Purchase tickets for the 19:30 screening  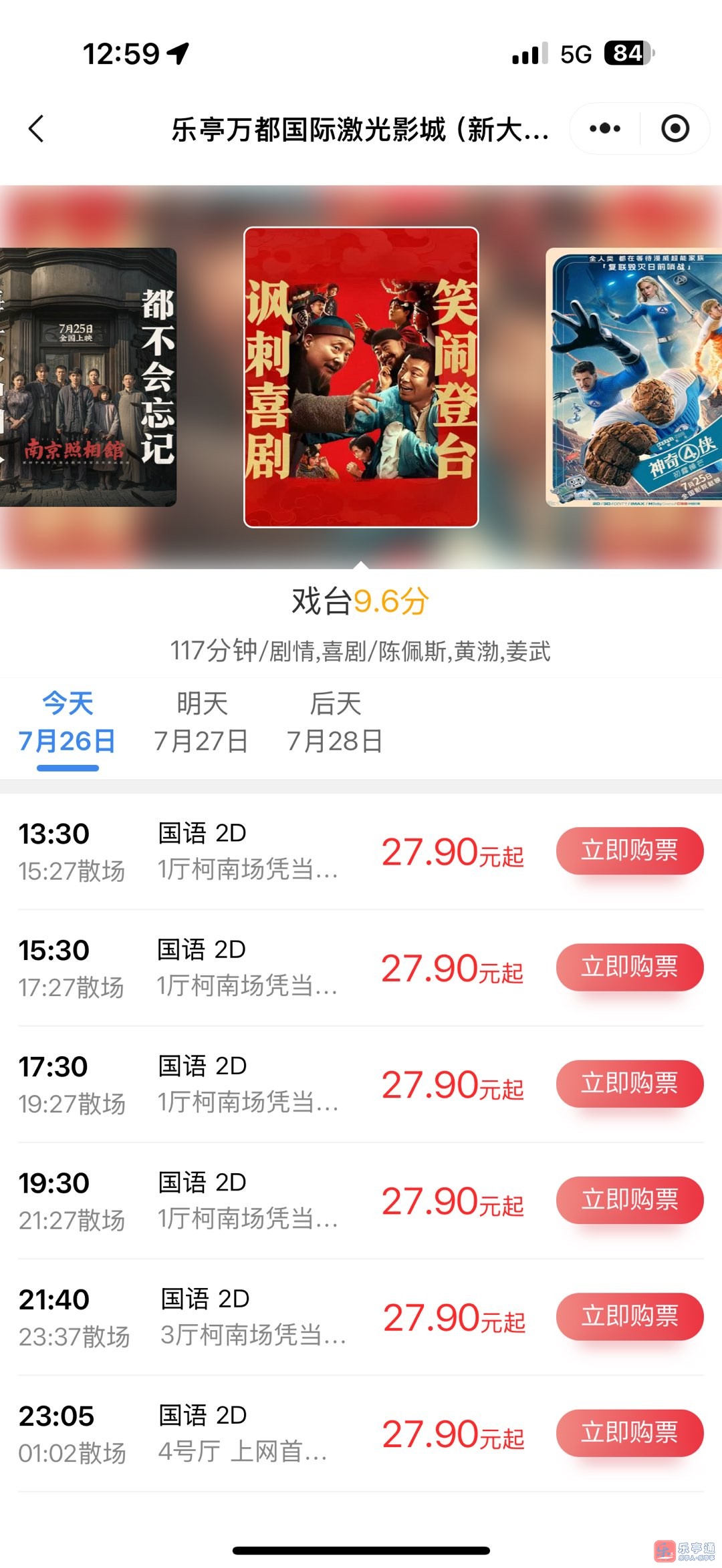(629, 1199)
